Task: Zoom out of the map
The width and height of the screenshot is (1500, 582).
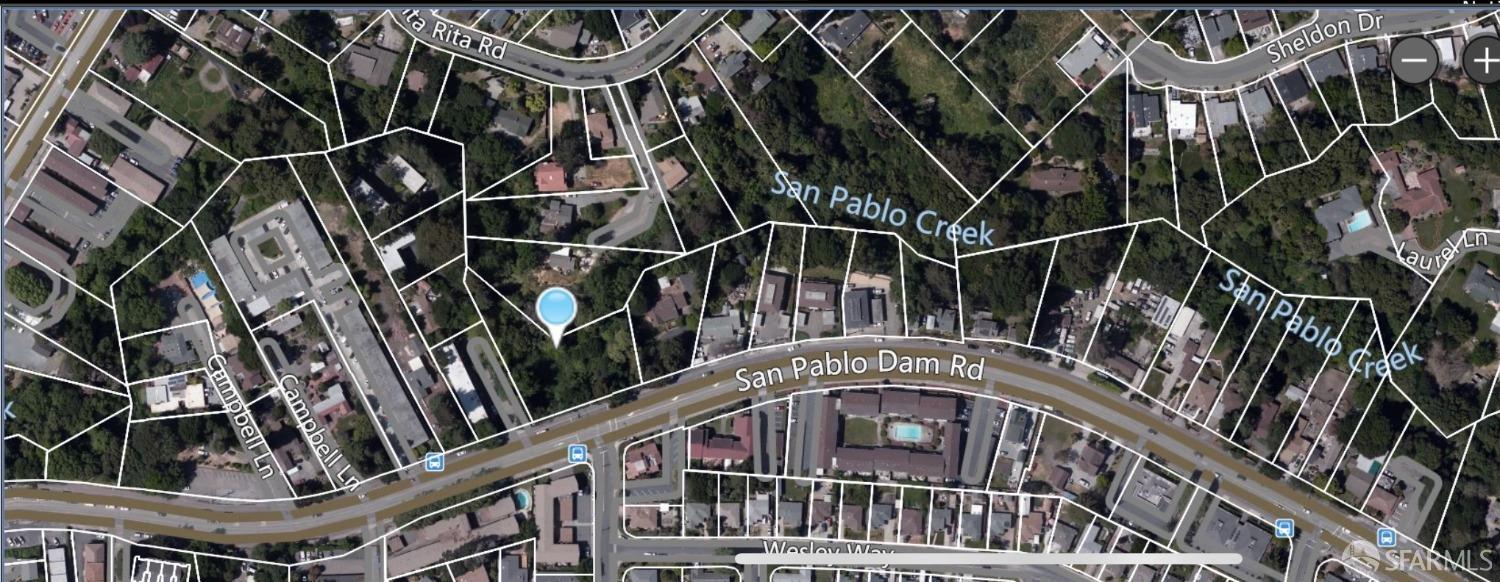Action: (x=1413, y=61)
